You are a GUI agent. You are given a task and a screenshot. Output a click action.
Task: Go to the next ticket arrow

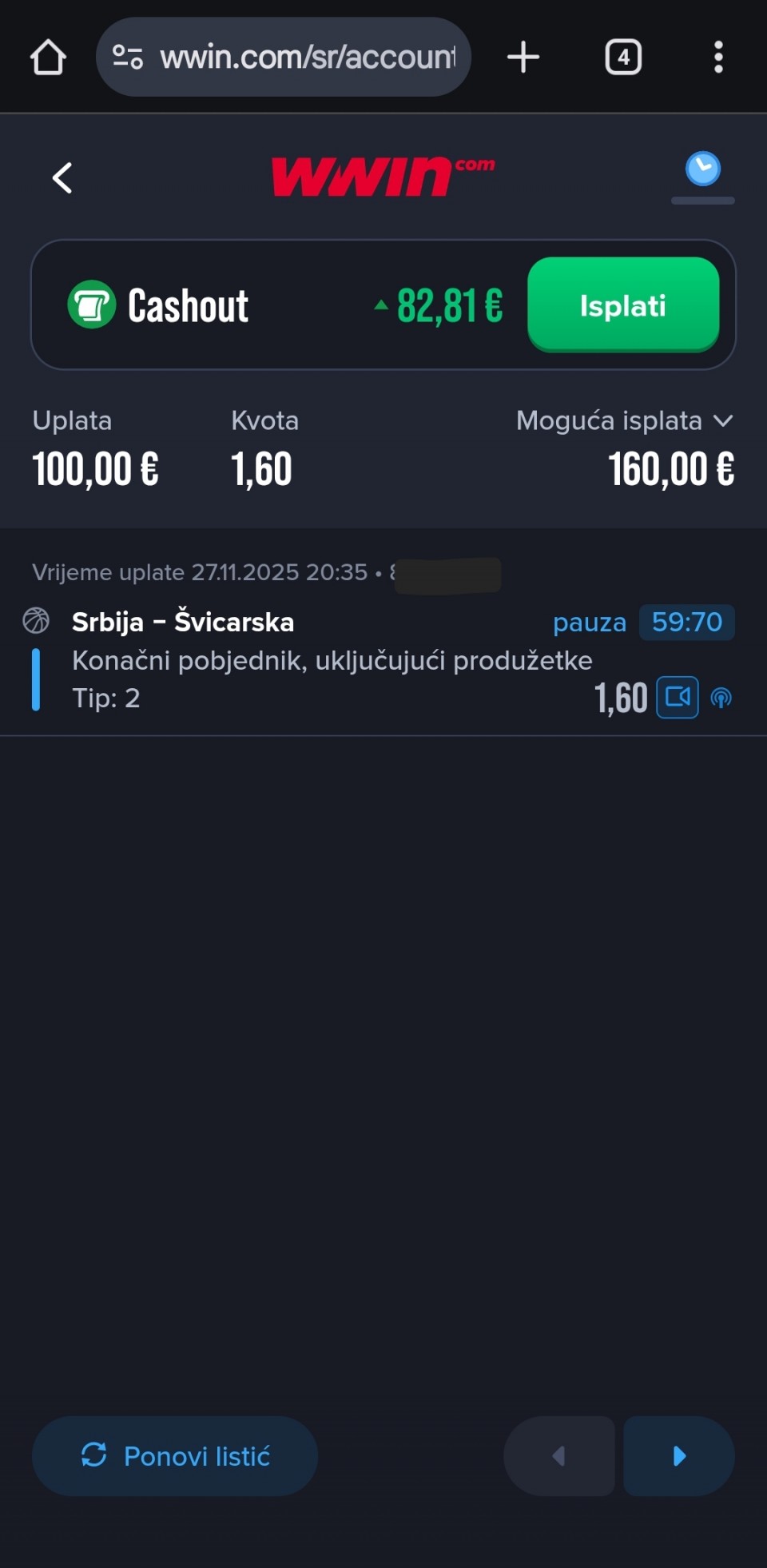pos(678,1455)
